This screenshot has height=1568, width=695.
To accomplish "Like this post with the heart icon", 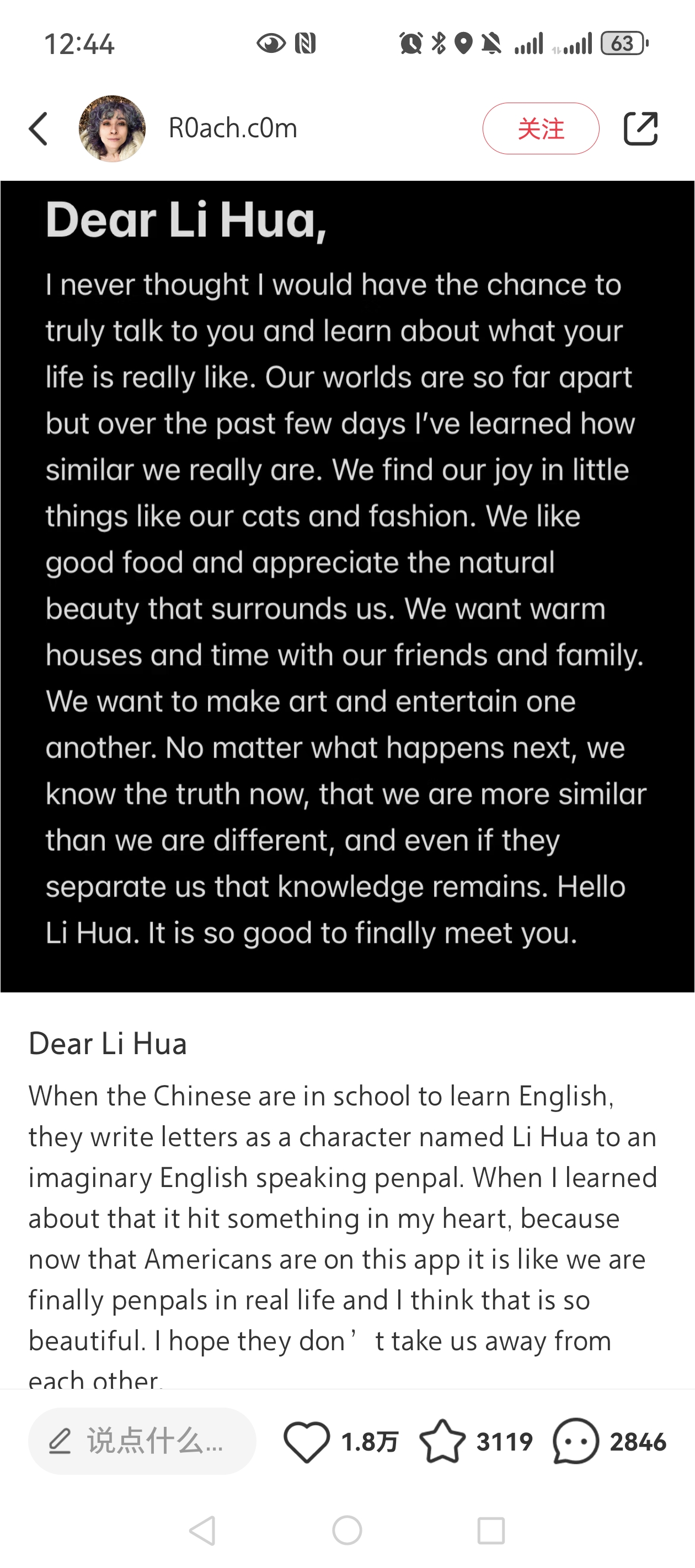I will [306, 1441].
